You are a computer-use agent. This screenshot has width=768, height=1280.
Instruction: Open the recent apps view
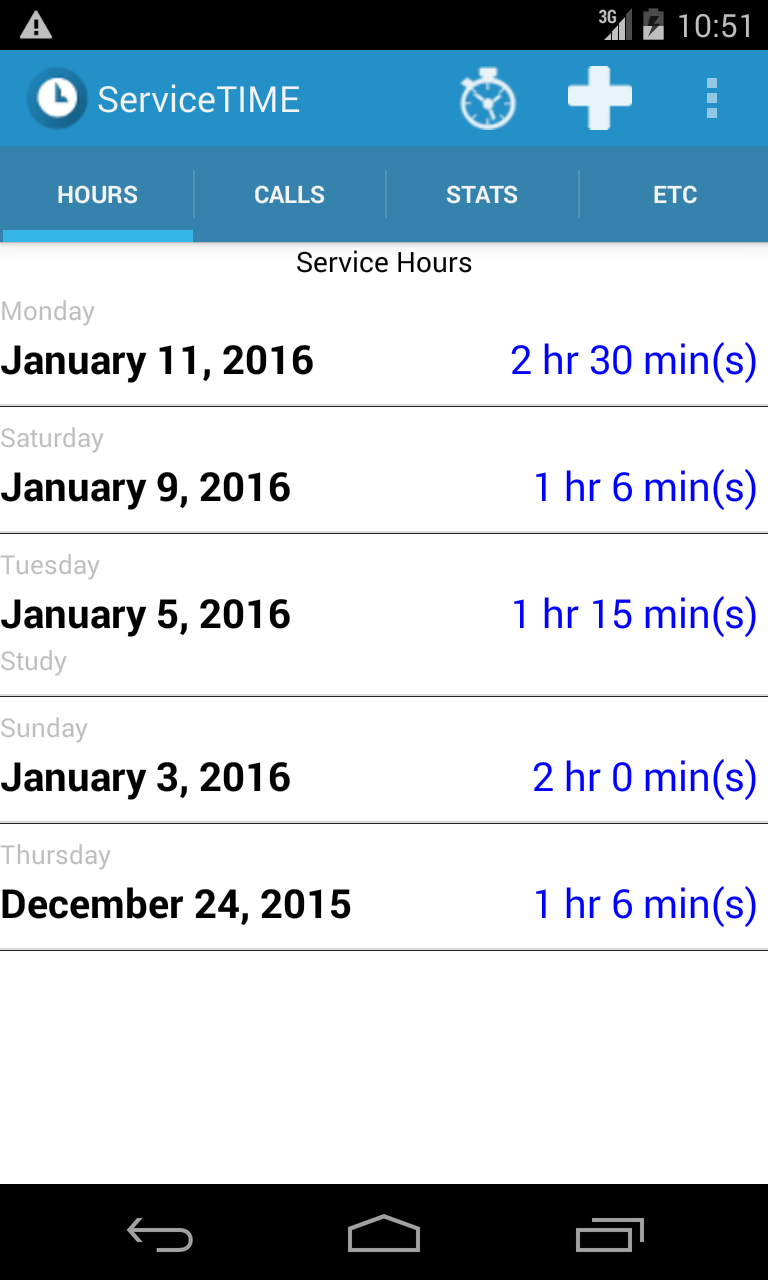coord(609,1236)
